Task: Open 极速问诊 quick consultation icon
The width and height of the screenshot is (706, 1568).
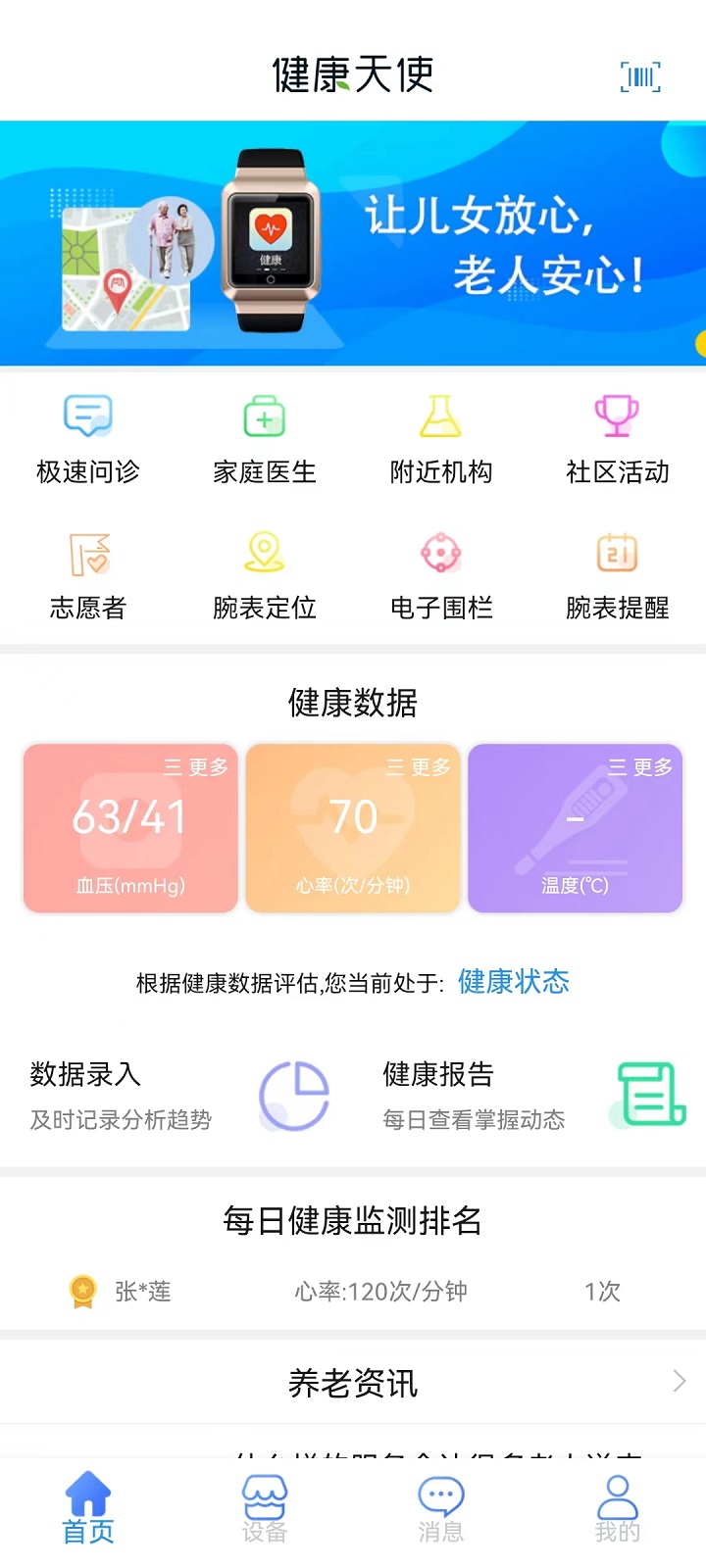Action: click(88, 436)
